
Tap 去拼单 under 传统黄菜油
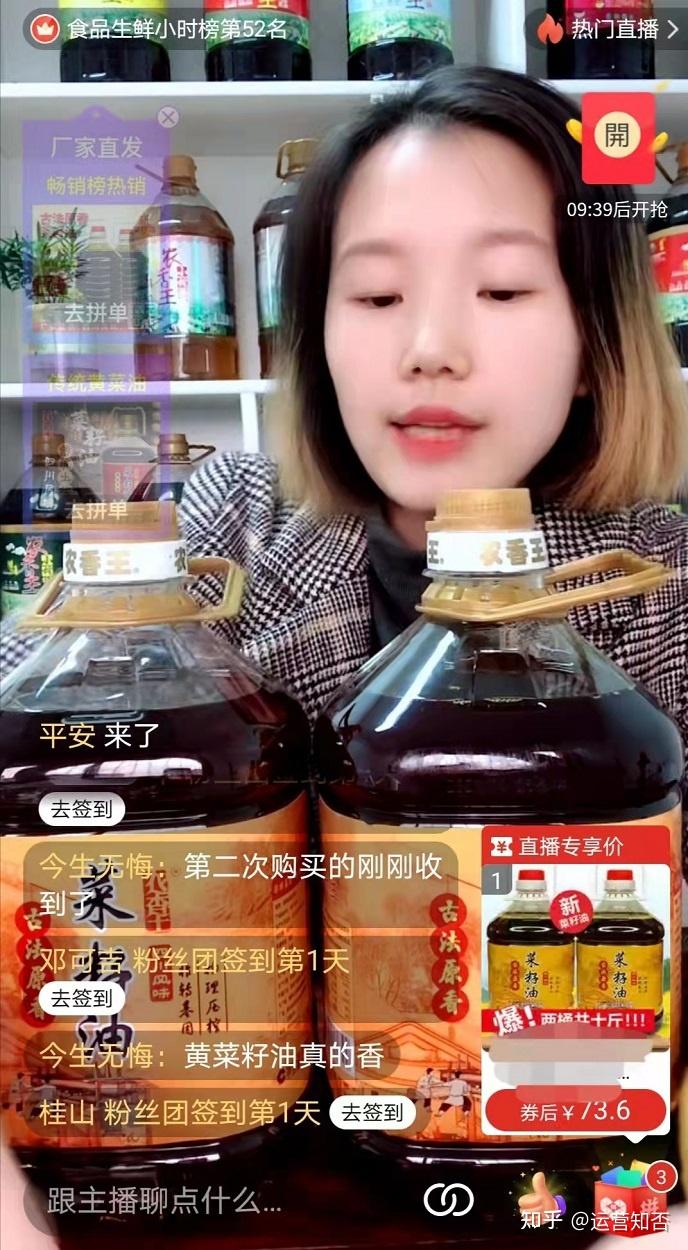click(x=96, y=509)
